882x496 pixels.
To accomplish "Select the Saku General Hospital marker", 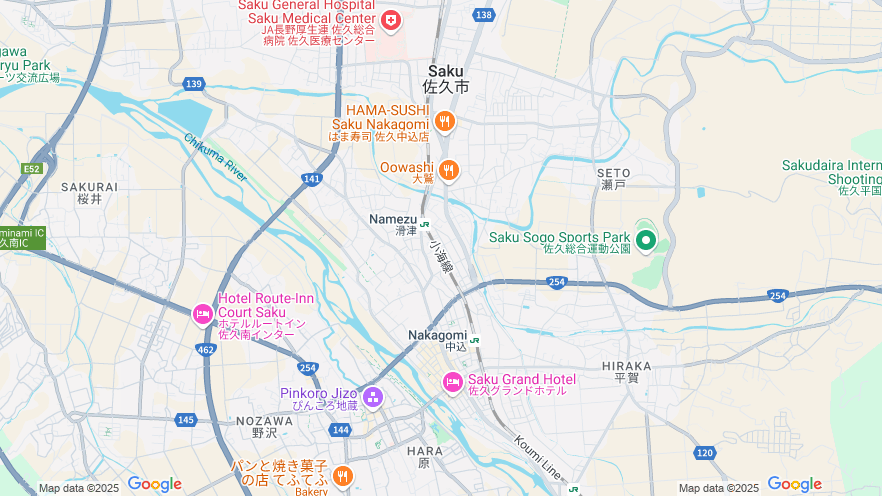I will click(390, 19).
